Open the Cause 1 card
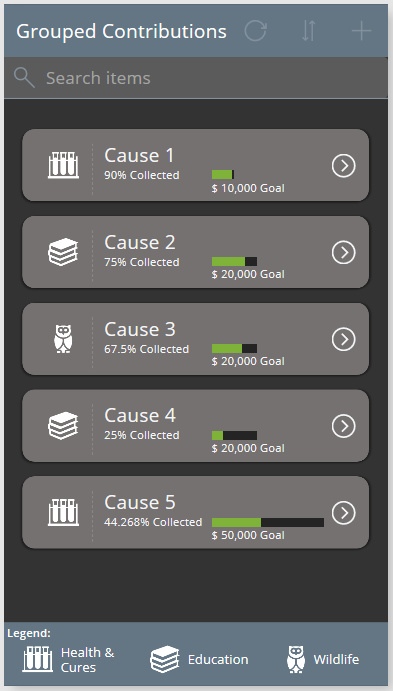The image size is (393, 691). 196,165
